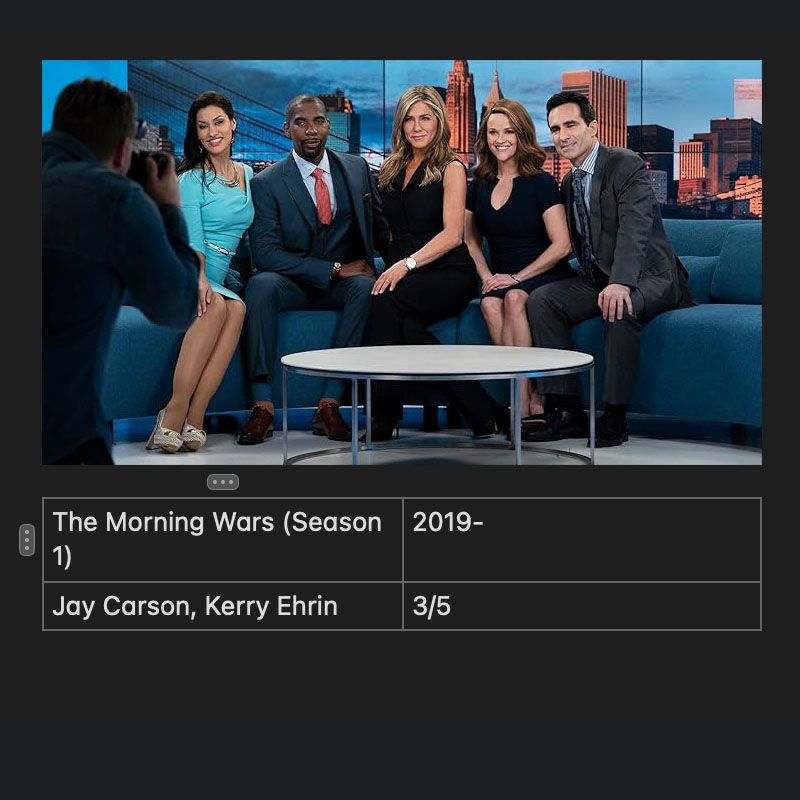Open the attached TV show photo

tap(401, 262)
